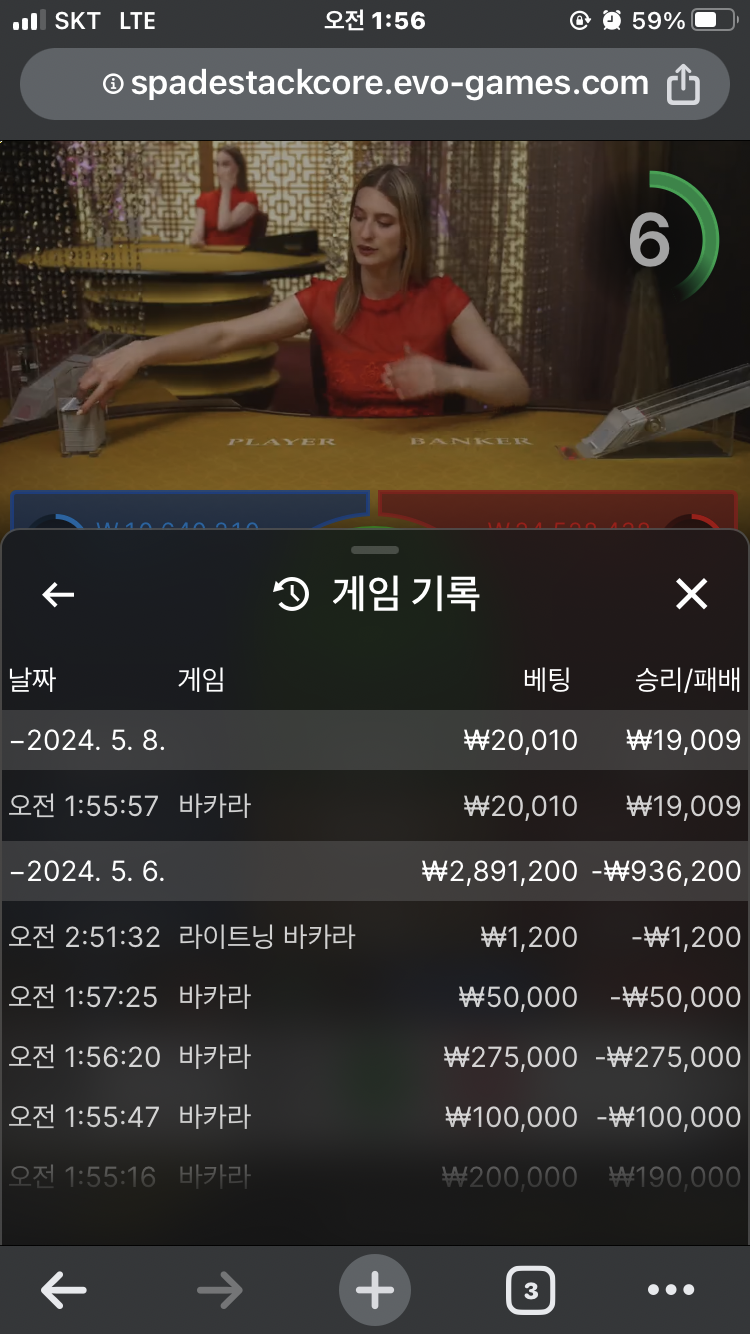View the 3 open tabs
Screen dimensions: 750x1334
tap(530, 1291)
